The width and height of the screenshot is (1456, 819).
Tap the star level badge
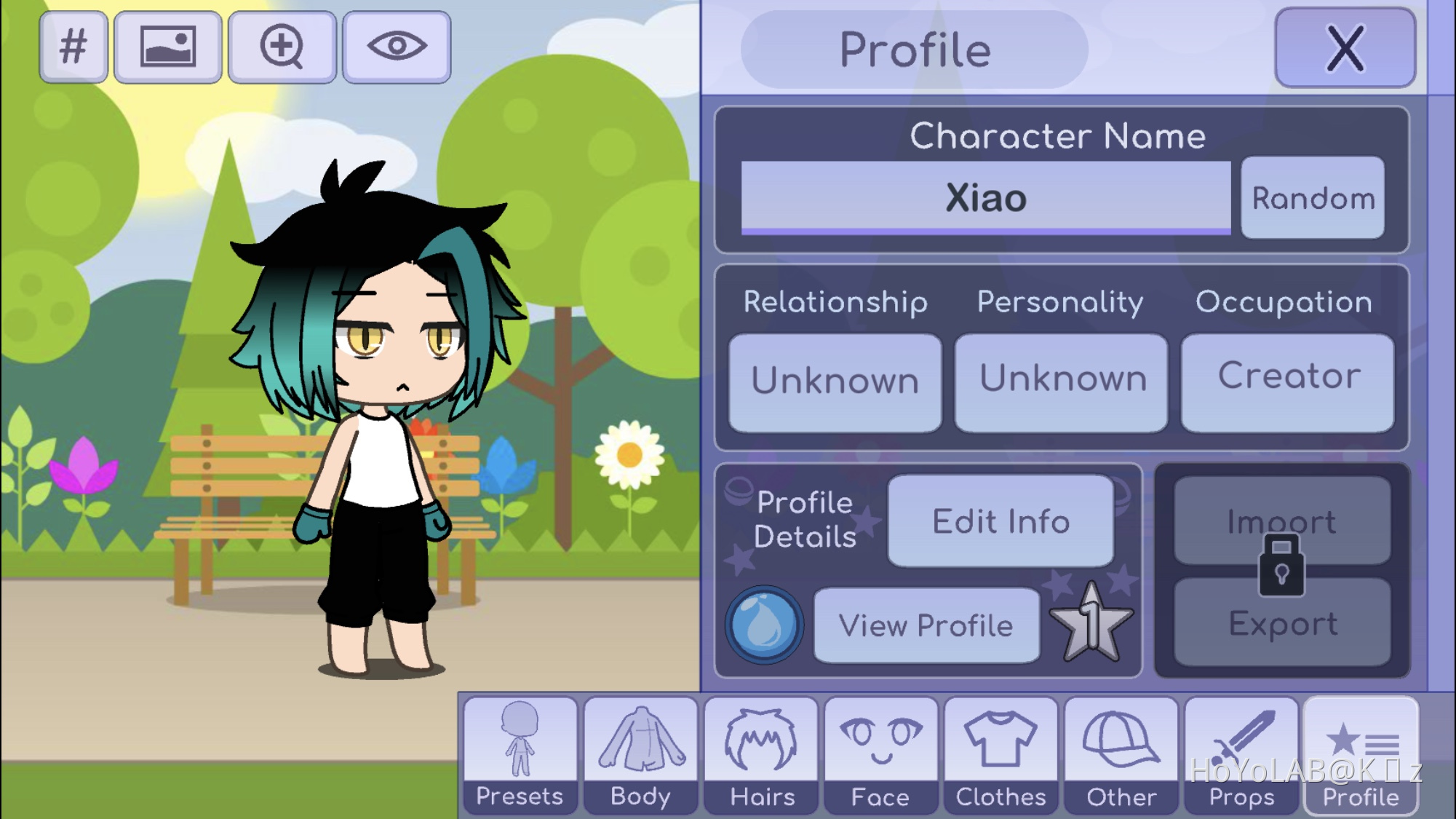(1091, 624)
